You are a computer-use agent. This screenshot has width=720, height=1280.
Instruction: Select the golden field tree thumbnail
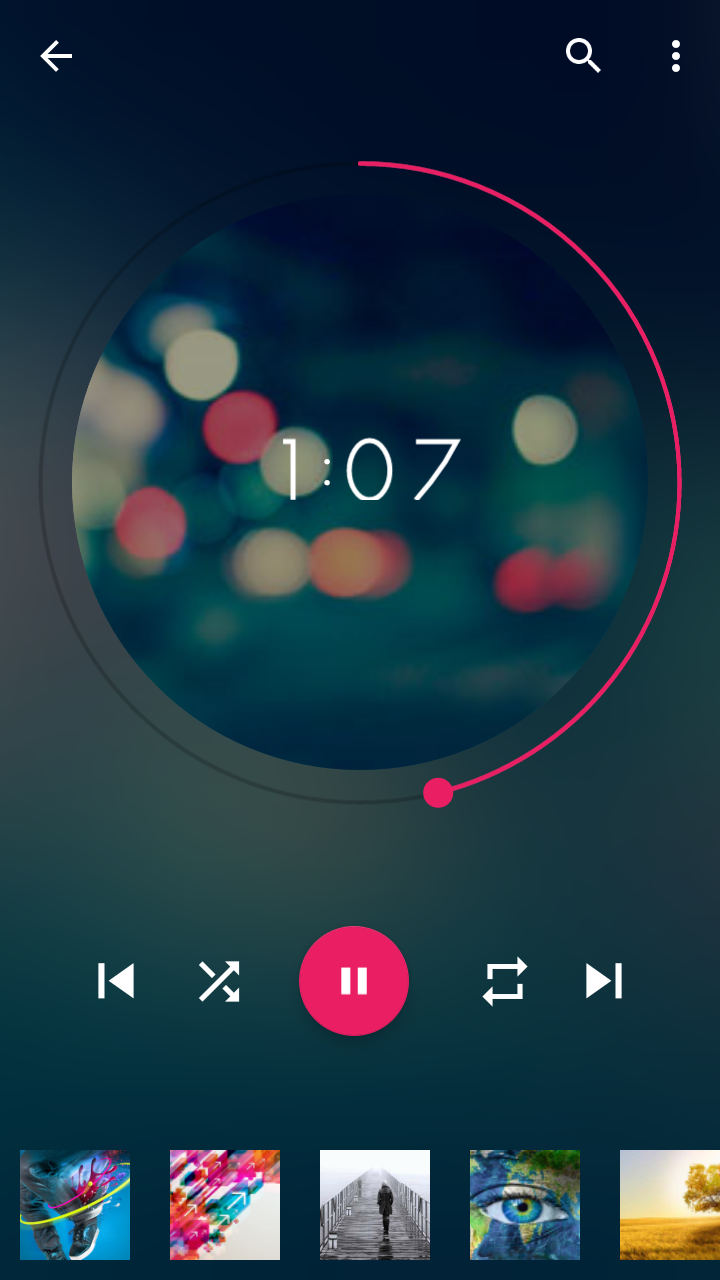coord(670,1205)
